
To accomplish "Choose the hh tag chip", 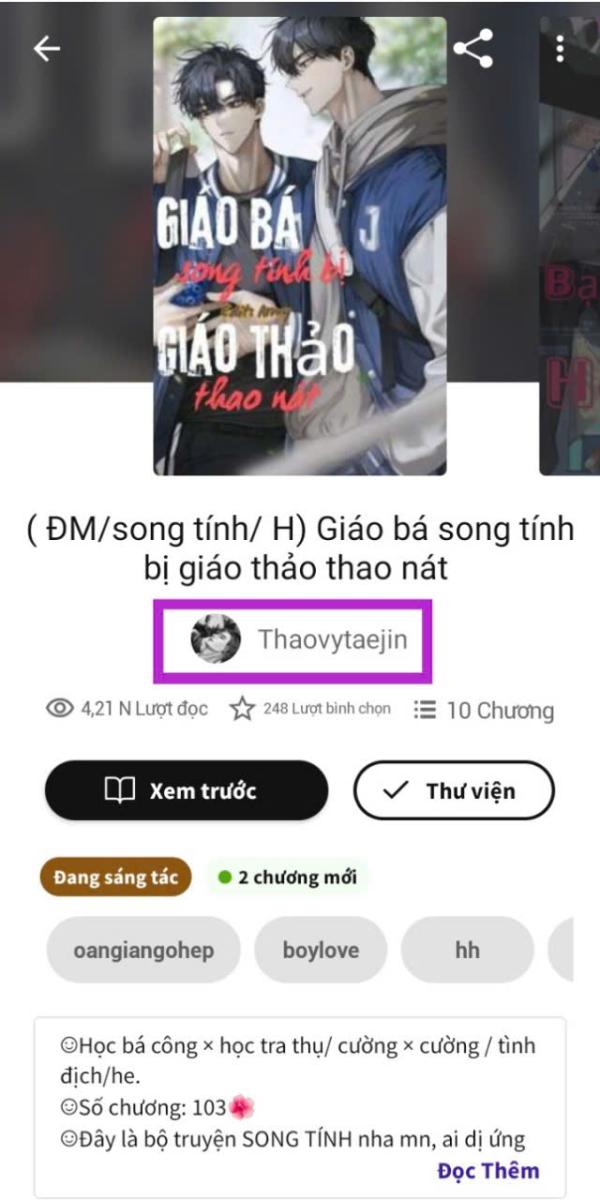I will (x=467, y=950).
